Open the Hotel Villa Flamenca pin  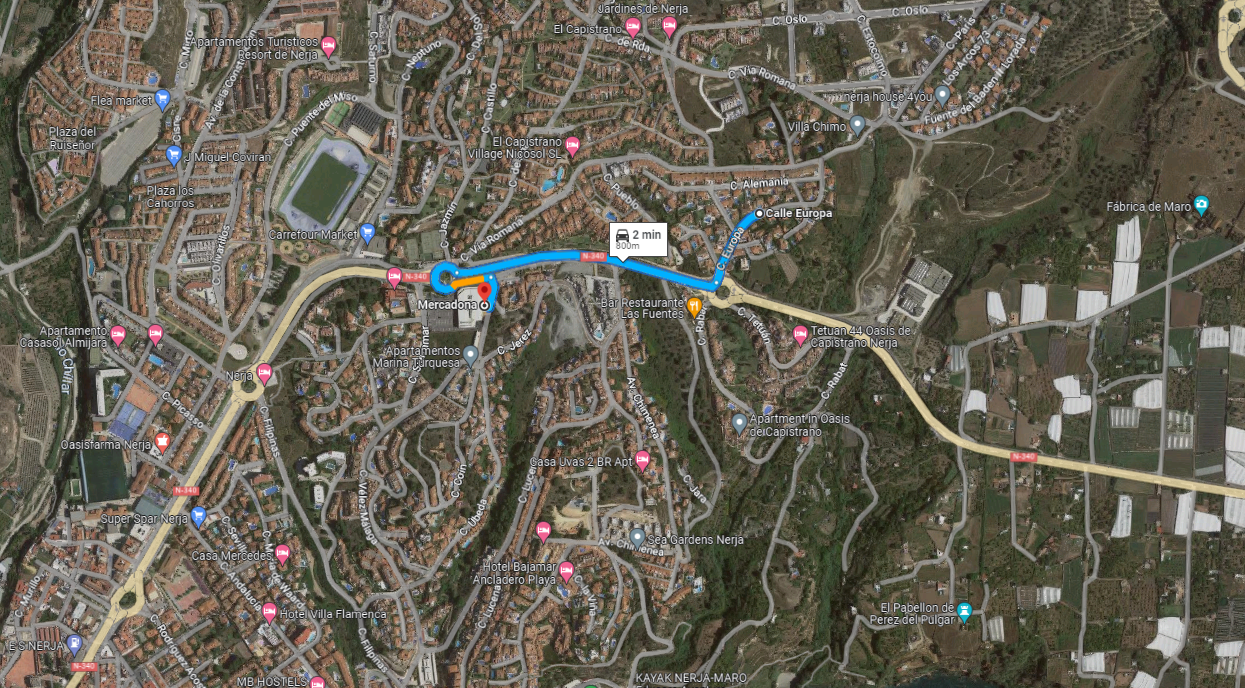pyautogui.click(x=269, y=612)
